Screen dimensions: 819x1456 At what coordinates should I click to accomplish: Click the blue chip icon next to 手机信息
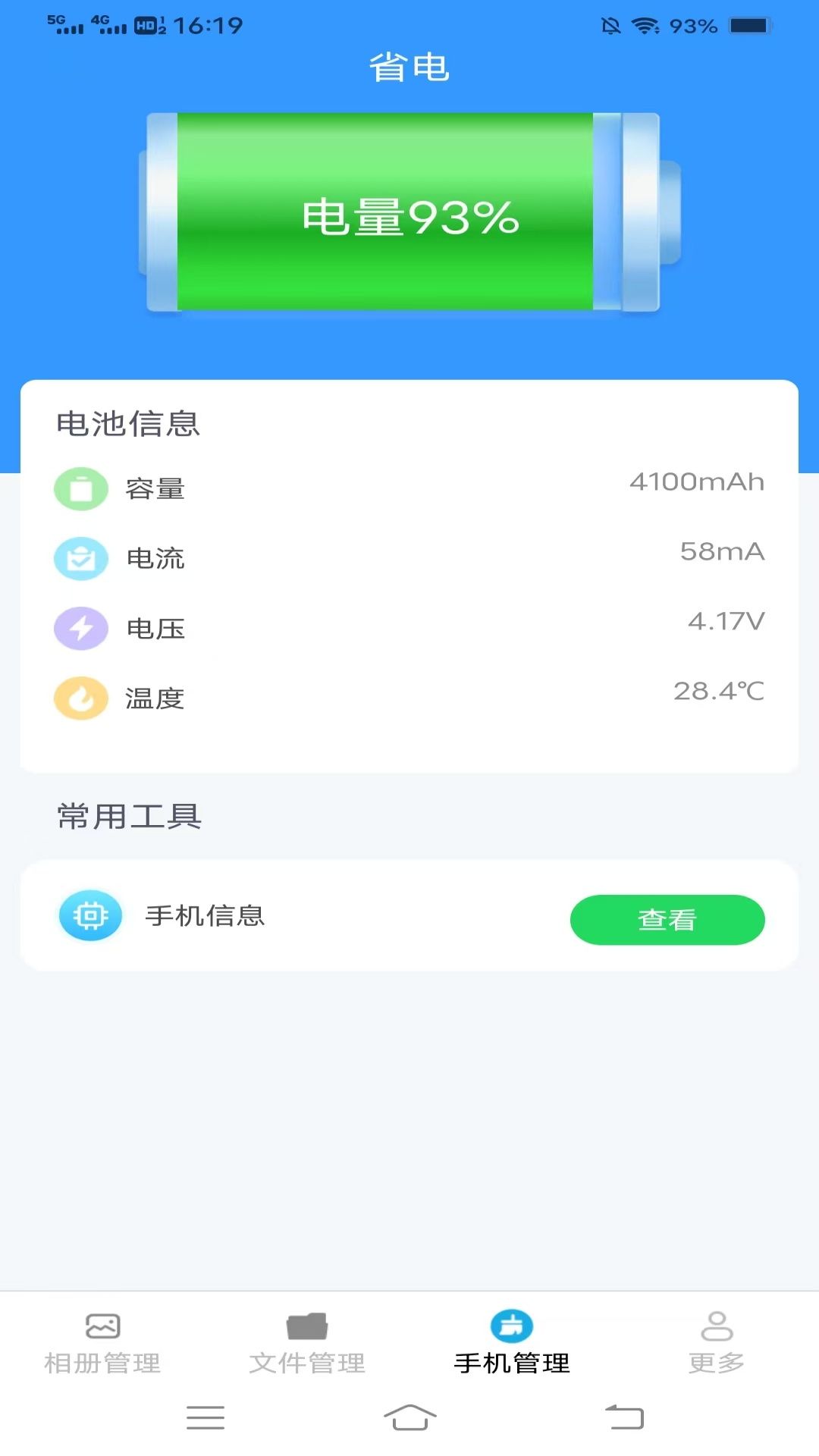pyautogui.click(x=90, y=915)
